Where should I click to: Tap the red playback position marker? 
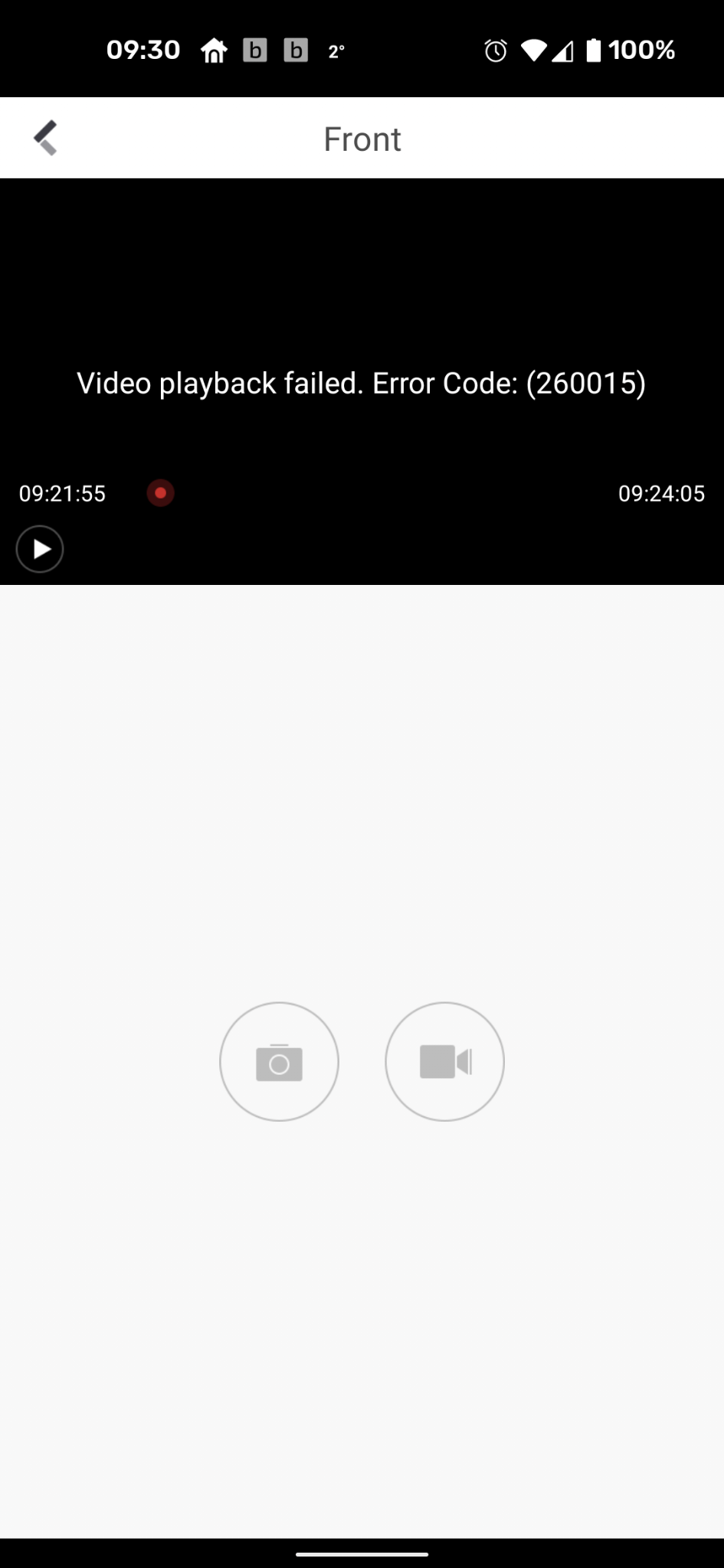(160, 493)
